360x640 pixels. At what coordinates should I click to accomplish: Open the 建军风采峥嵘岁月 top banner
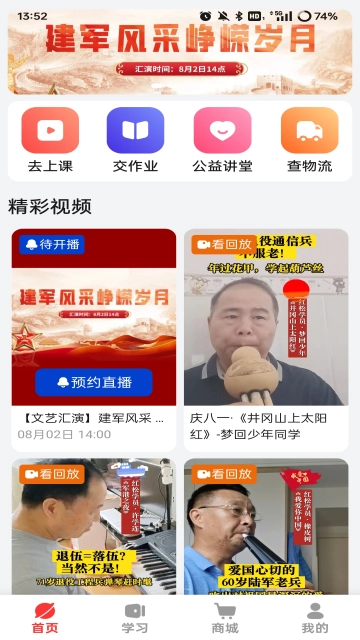tap(180, 52)
